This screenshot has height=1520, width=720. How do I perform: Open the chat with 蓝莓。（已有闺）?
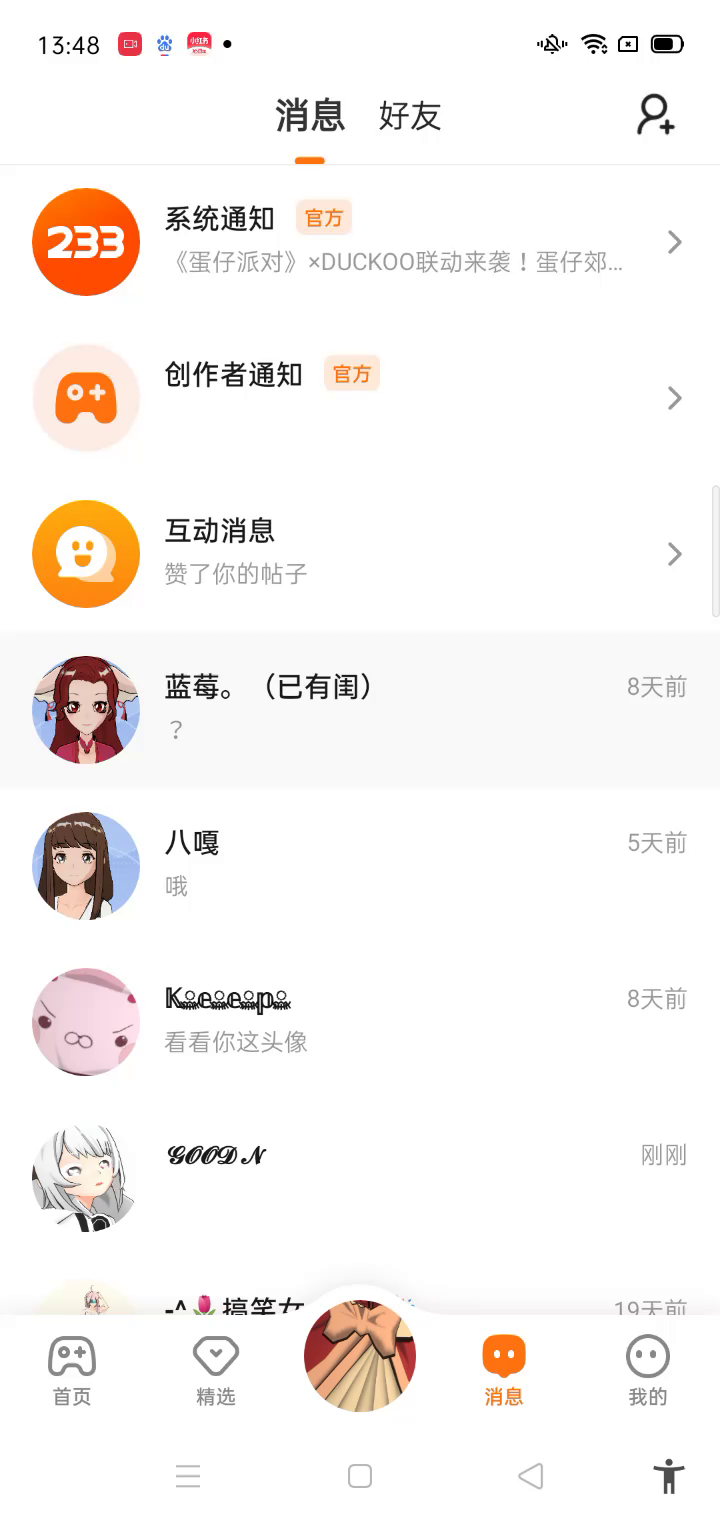click(x=360, y=710)
